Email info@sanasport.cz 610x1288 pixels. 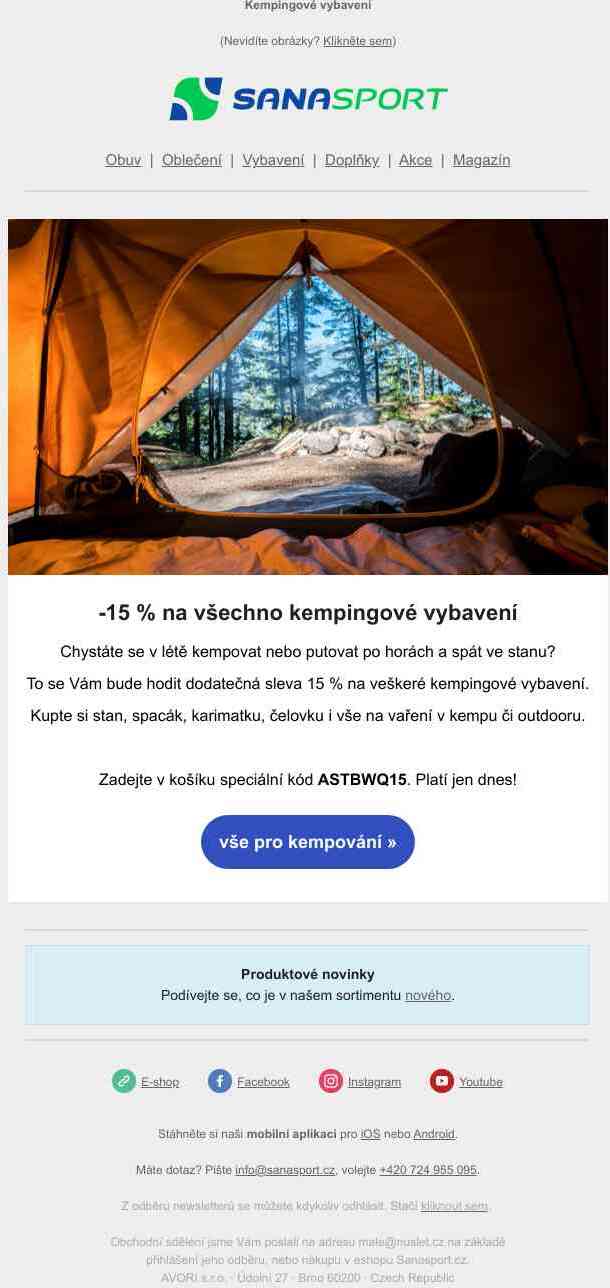coord(285,1170)
